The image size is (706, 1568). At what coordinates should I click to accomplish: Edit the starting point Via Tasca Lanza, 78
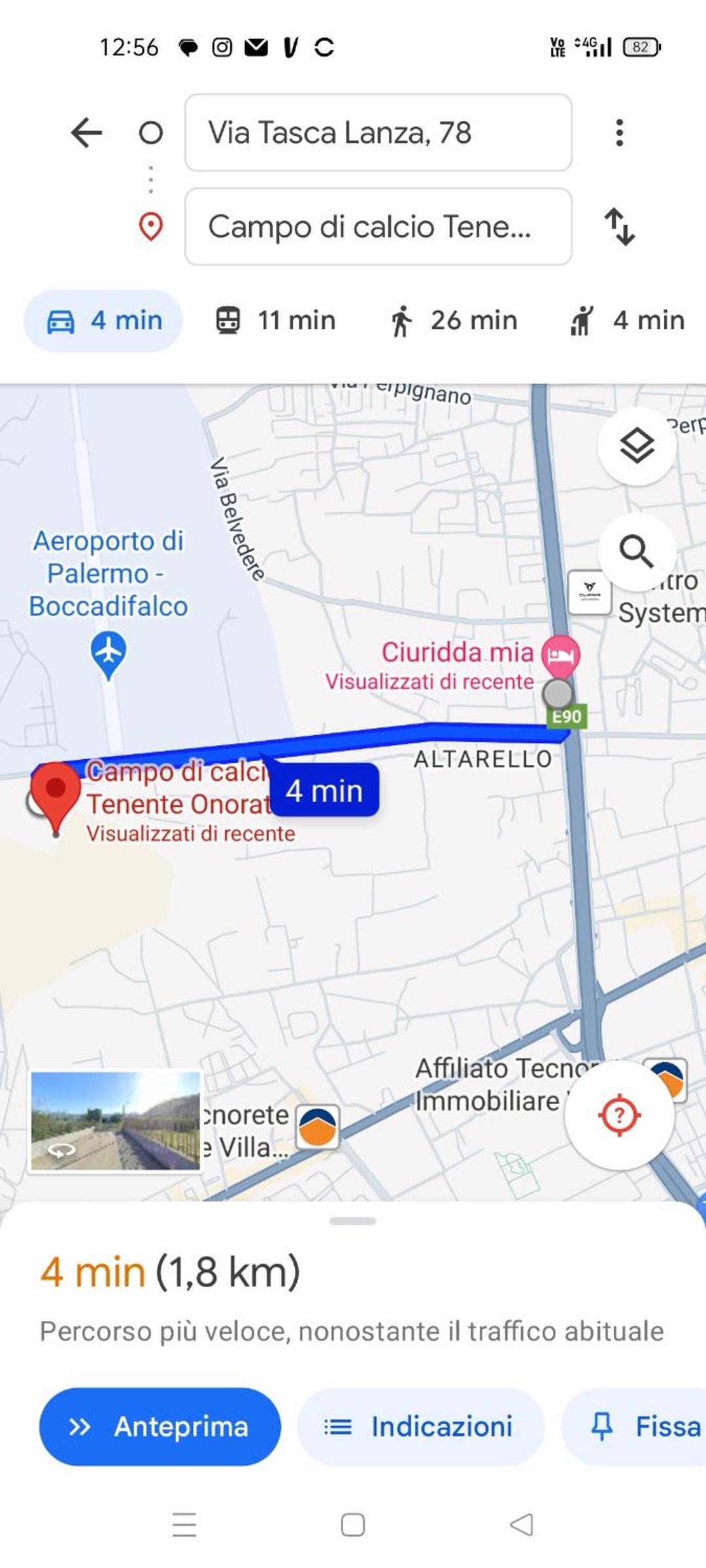pos(378,133)
